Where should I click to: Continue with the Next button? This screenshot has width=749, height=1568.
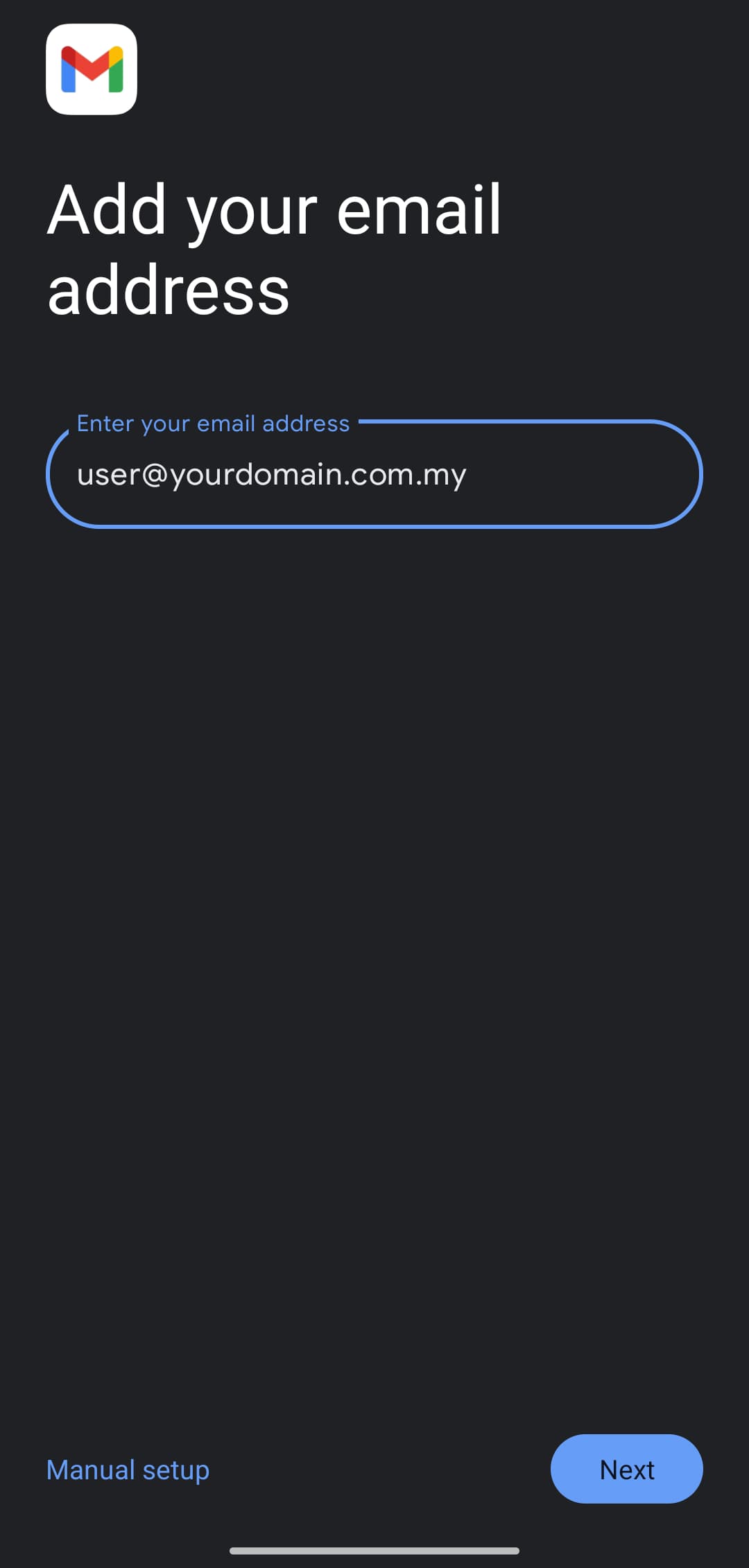pos(626,1469)
